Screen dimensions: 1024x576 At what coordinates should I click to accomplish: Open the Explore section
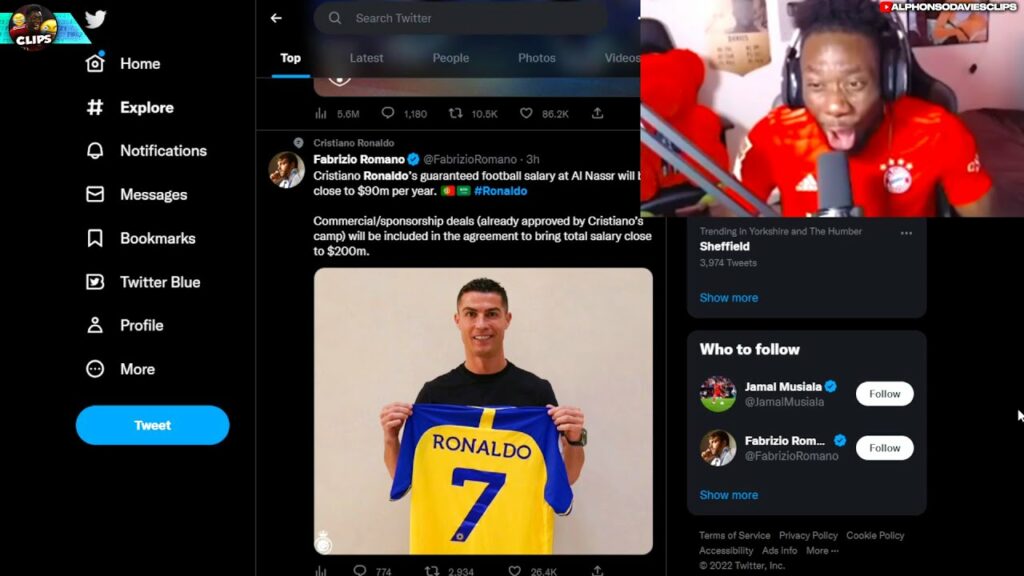point(146,108)
